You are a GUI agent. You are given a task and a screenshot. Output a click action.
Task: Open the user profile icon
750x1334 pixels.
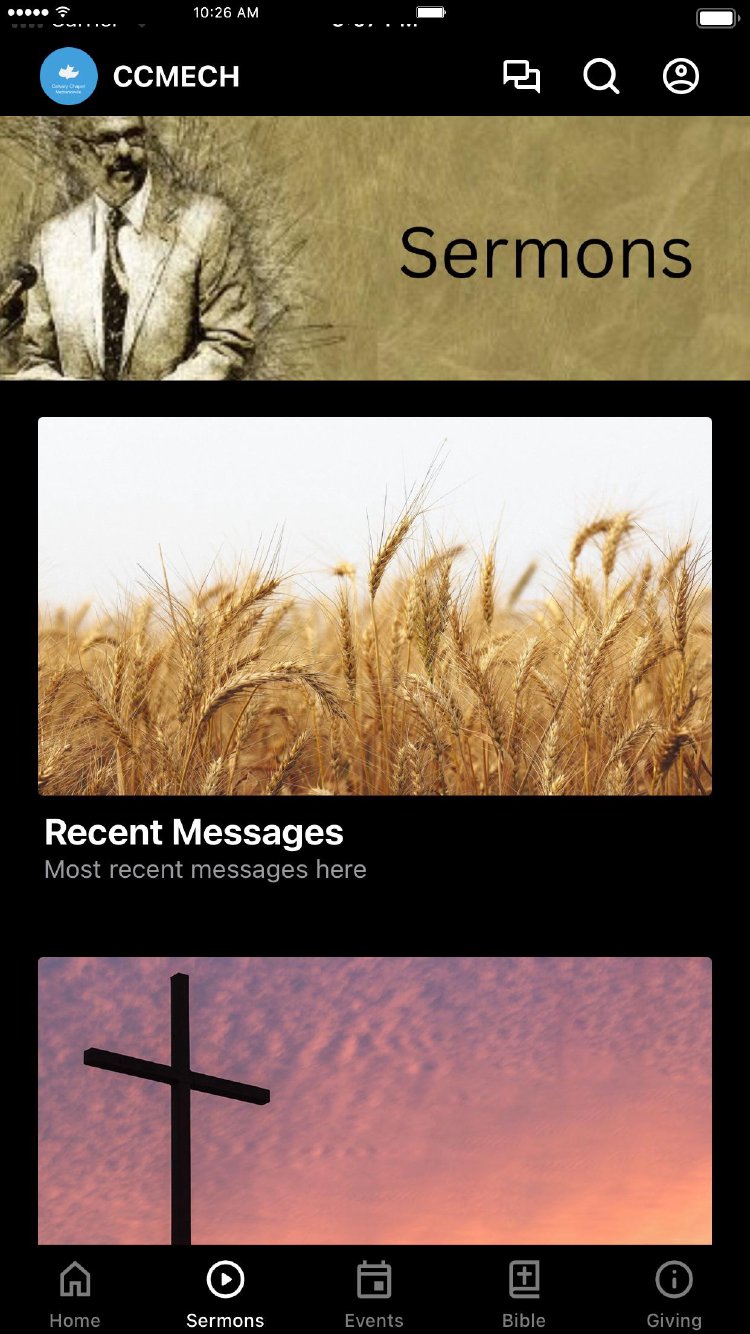tap(681, 77)
